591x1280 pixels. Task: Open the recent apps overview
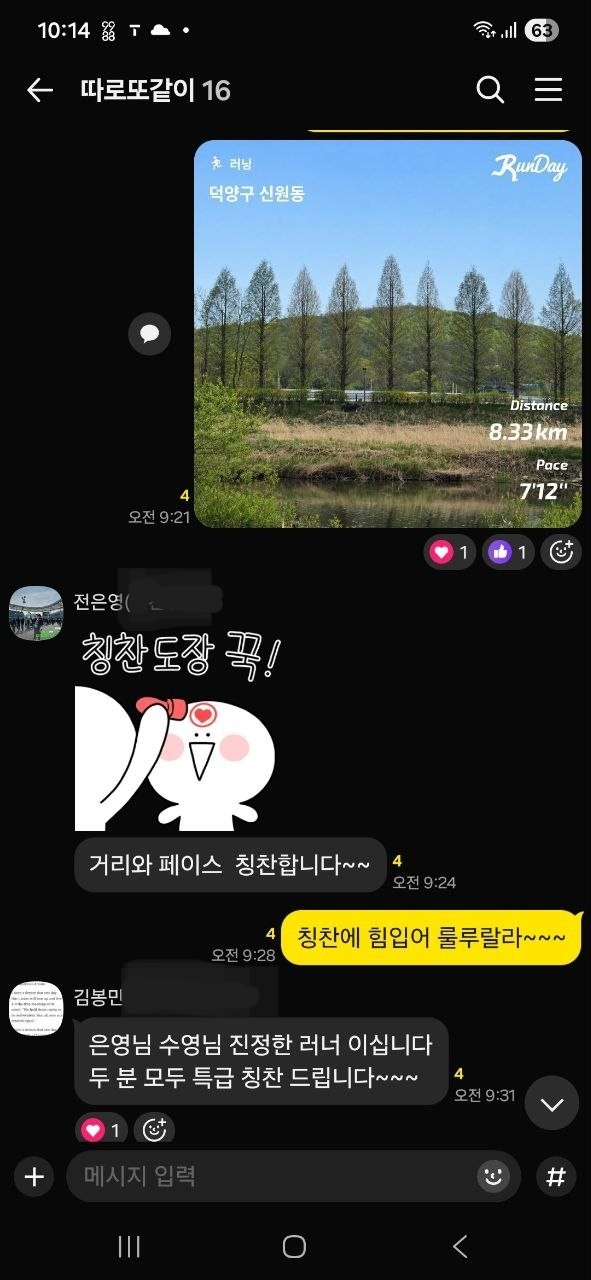pyautogui.click(x=129, y=1246)
